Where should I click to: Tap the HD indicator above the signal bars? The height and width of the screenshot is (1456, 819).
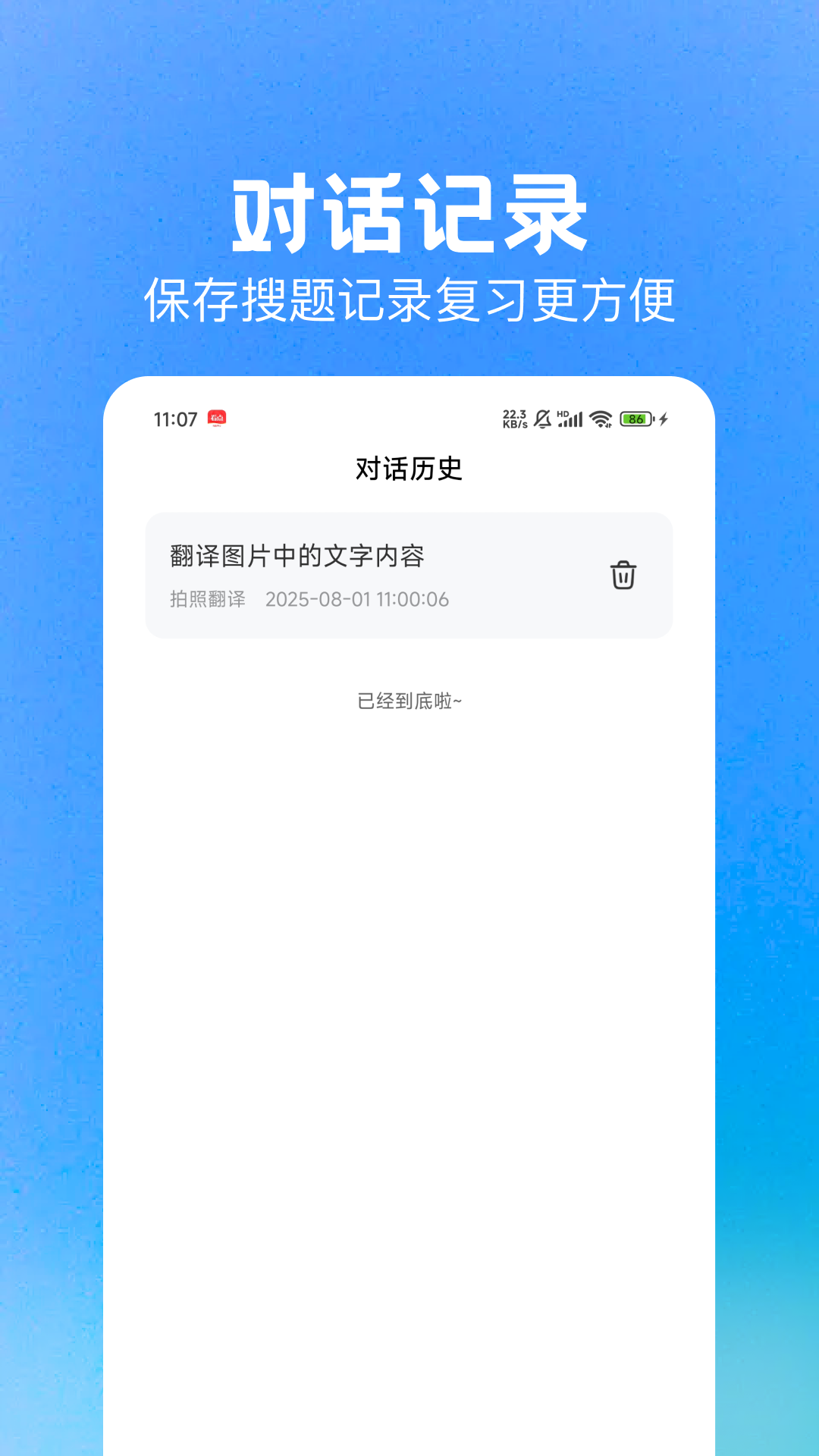(x=561, y=412)
